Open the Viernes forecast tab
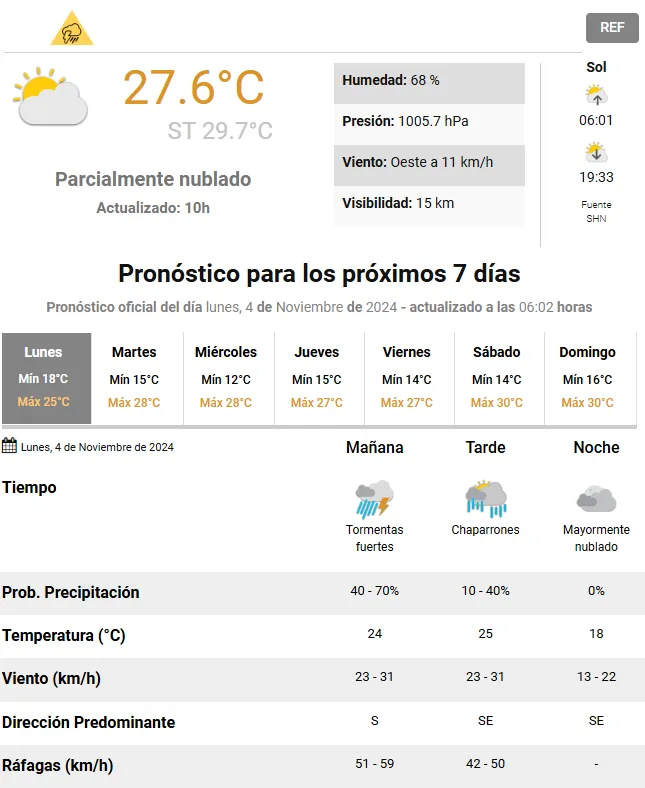 (x=407, y=378)
